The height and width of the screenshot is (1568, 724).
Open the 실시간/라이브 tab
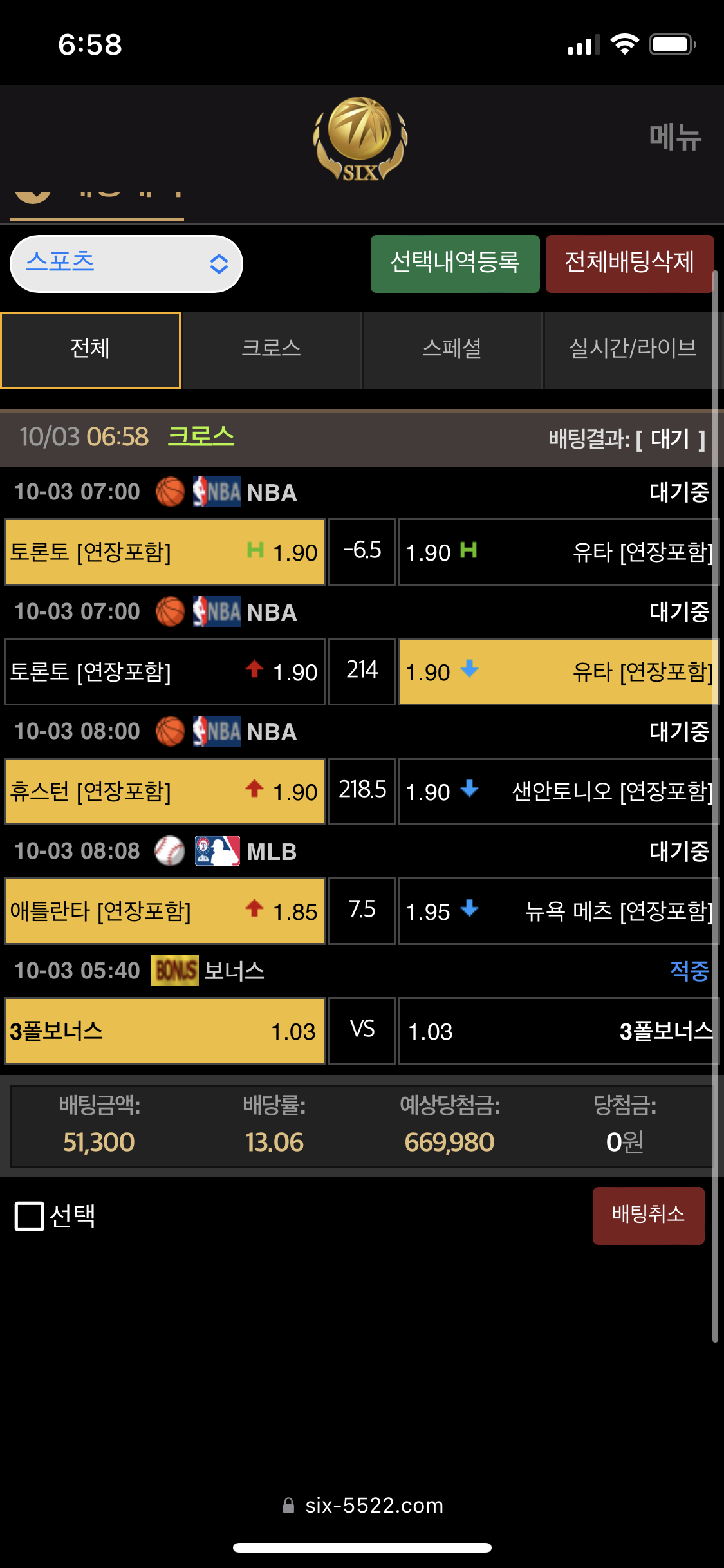632,350
